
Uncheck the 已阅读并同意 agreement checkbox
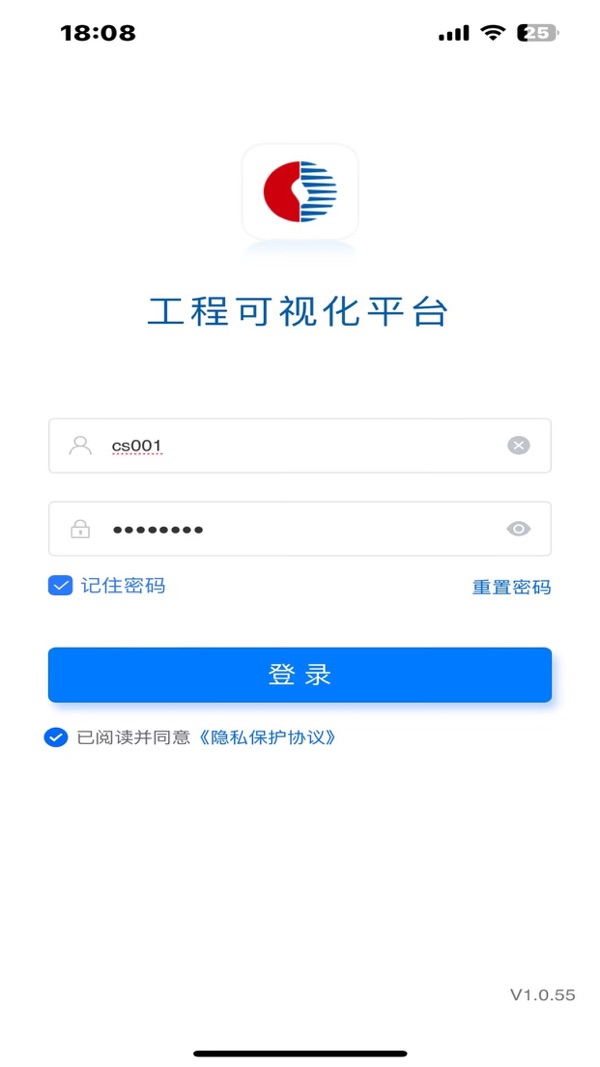[x=56, y=737]
